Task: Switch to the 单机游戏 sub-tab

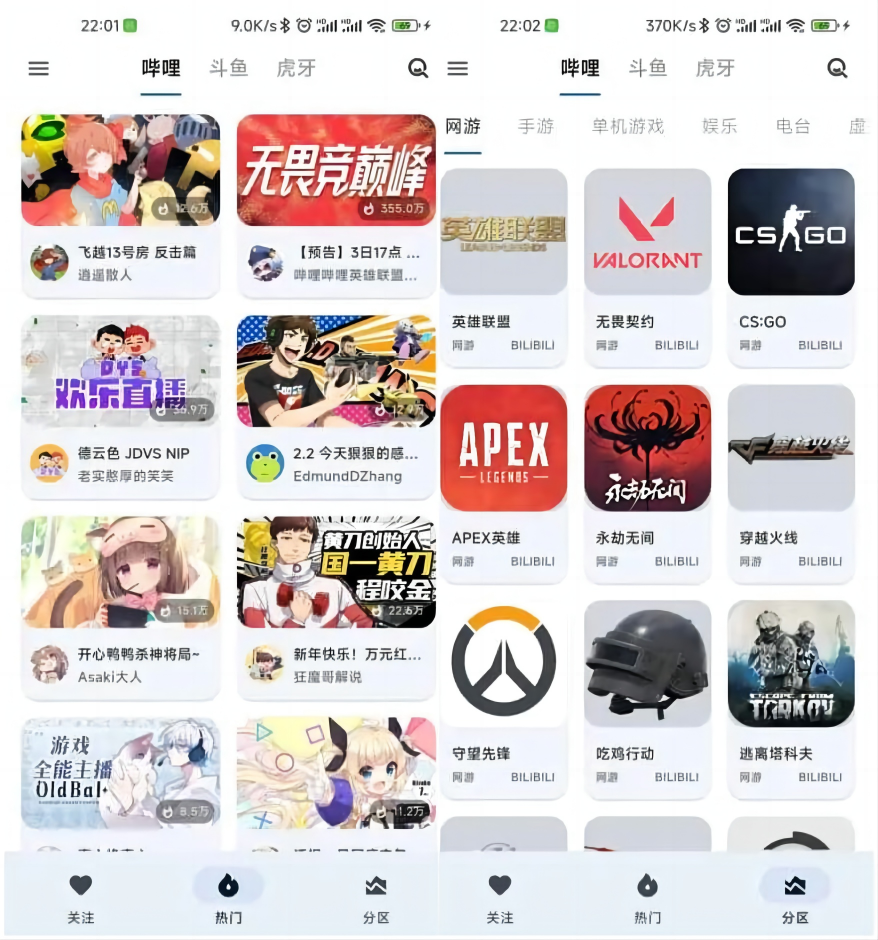Action: [628, 126]
